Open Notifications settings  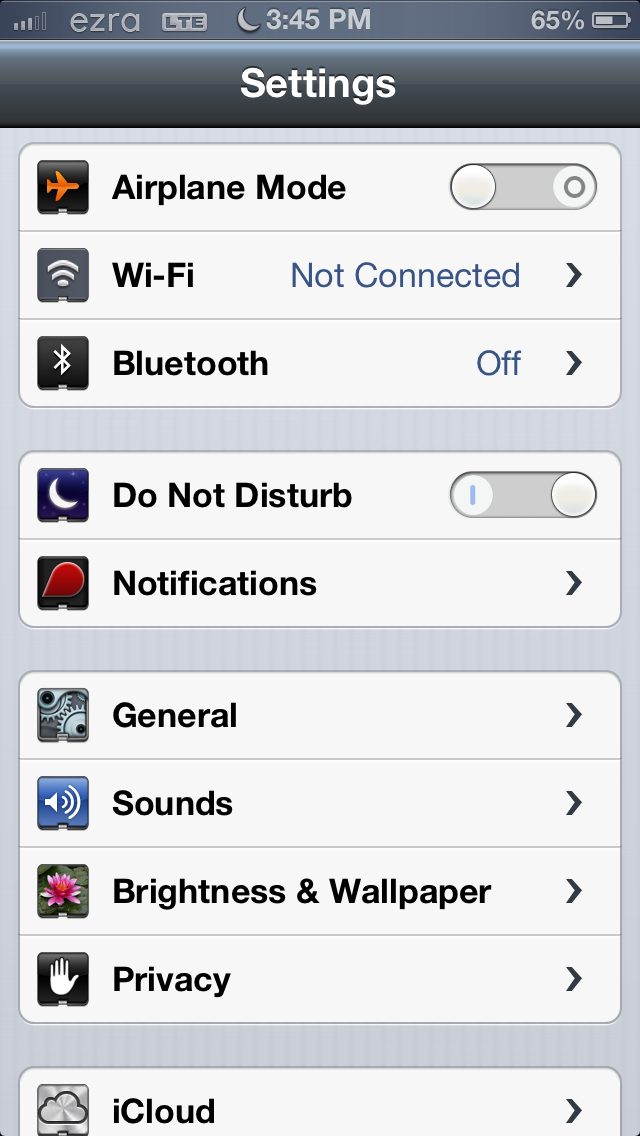click(320, 583)
